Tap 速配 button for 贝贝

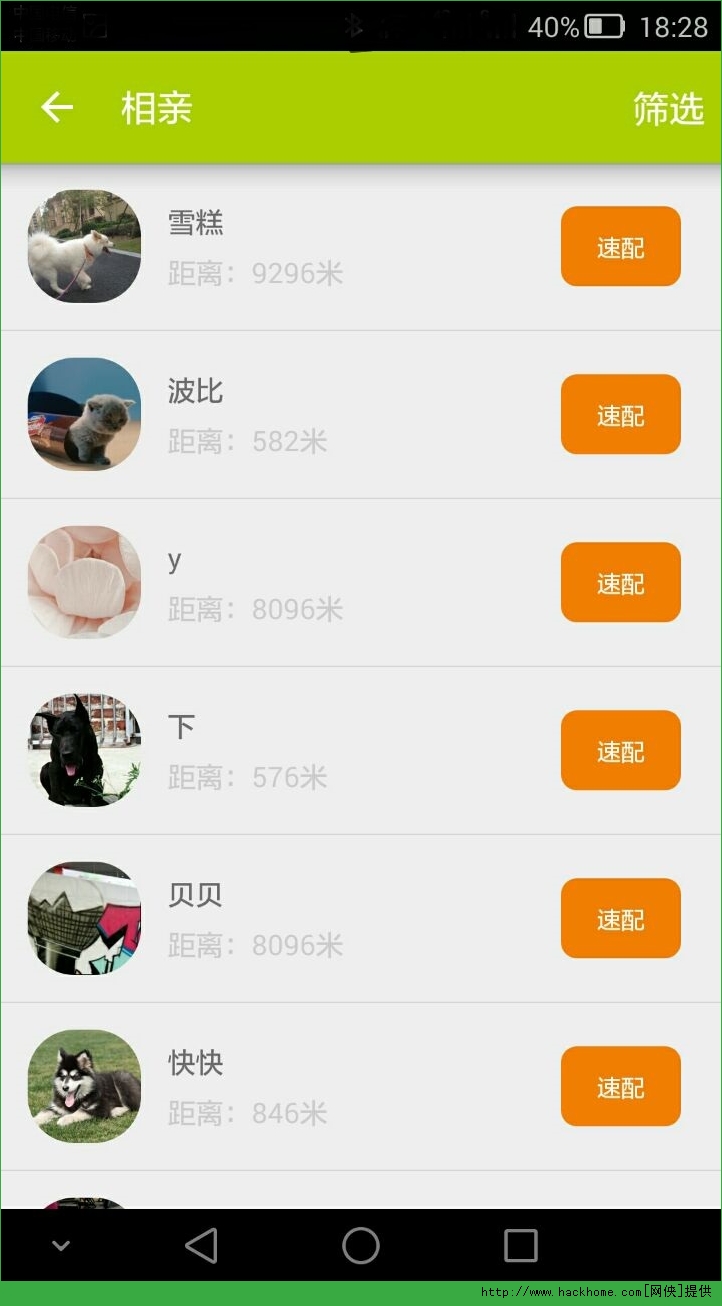[620, 919]
